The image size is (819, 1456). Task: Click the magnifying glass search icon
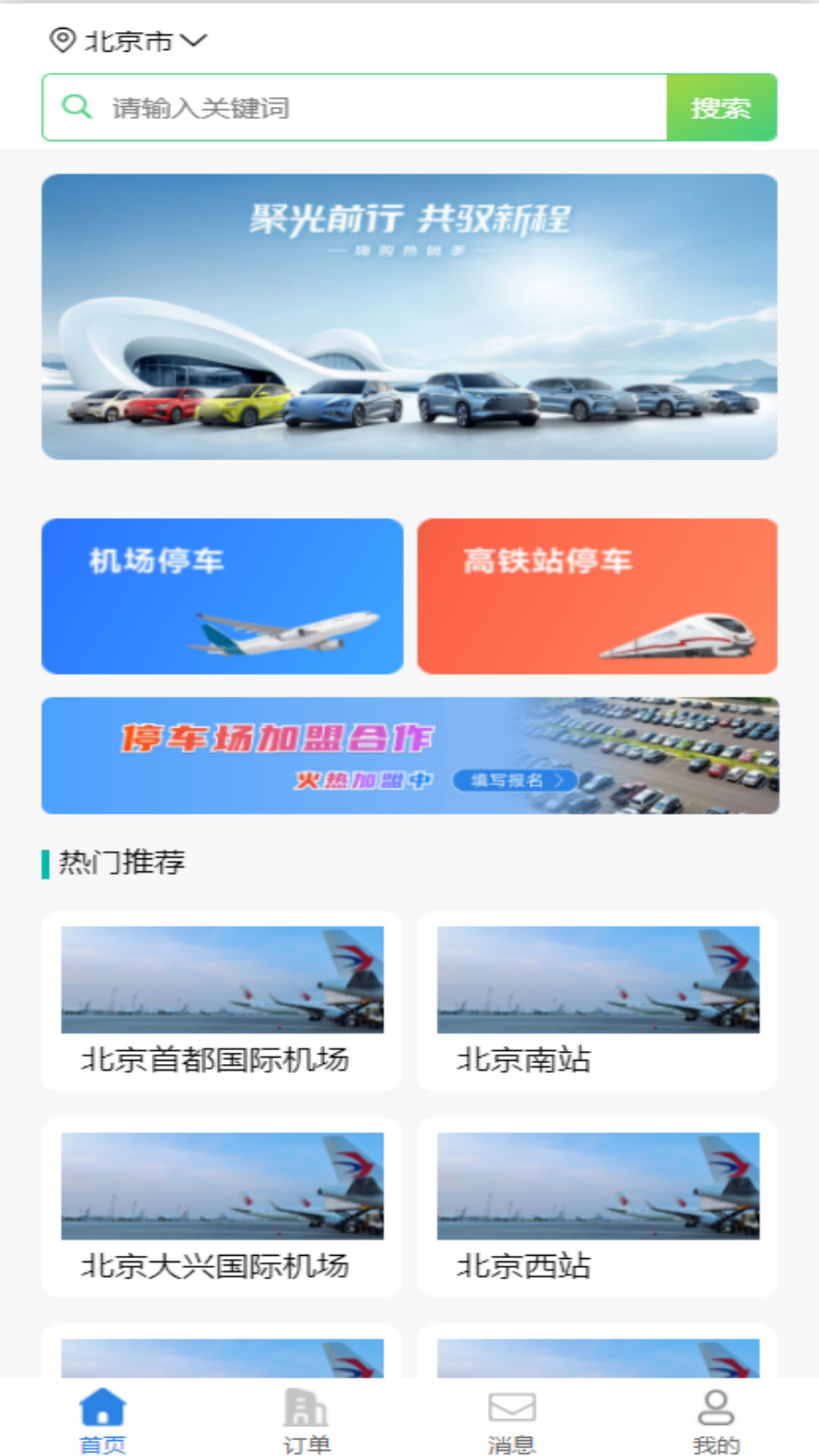(75, 107)
